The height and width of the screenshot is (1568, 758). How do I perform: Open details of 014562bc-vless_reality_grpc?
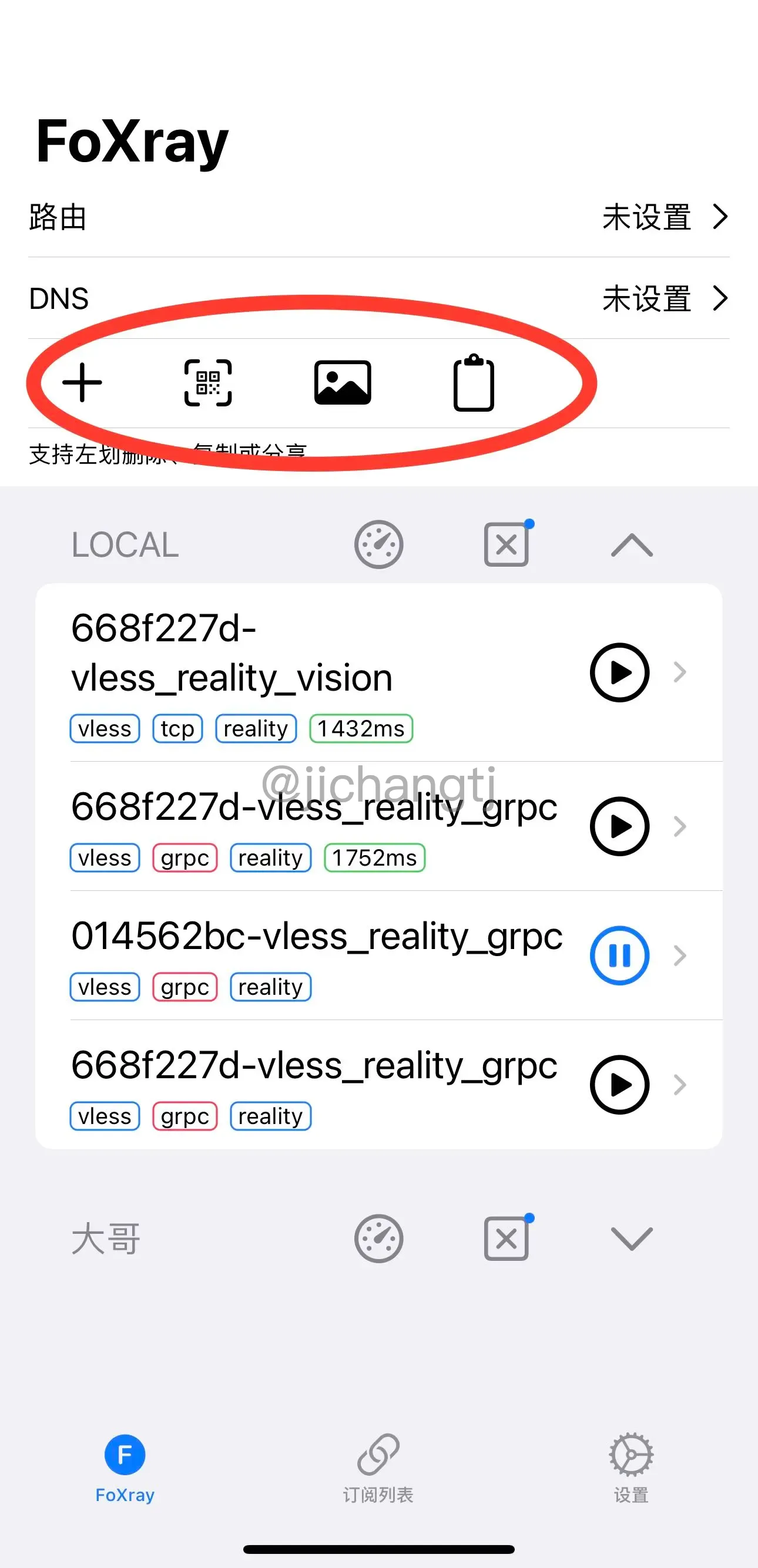[680, 955]
